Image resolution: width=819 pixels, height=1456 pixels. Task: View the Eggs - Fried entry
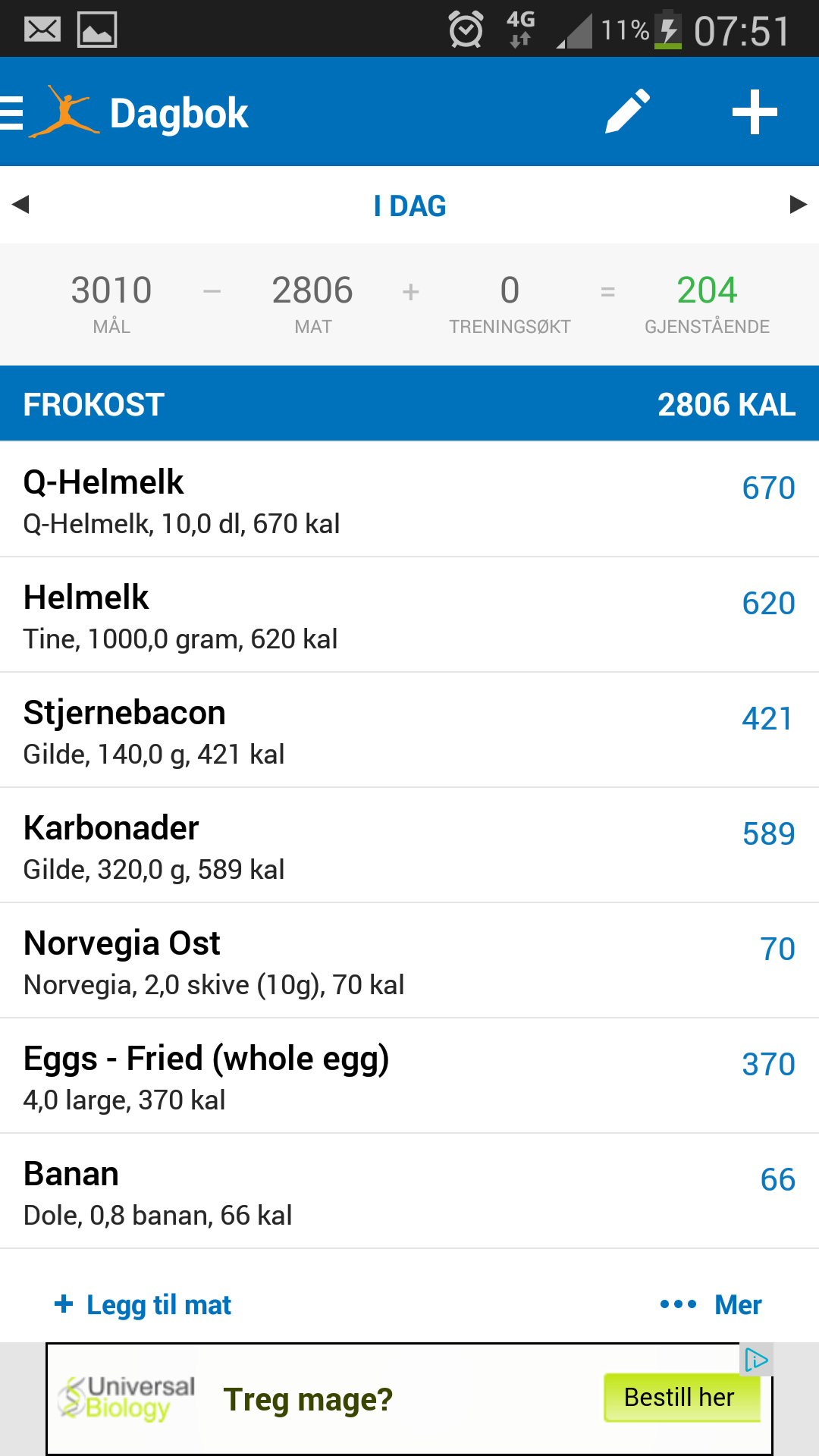[x=409, y=1076]
